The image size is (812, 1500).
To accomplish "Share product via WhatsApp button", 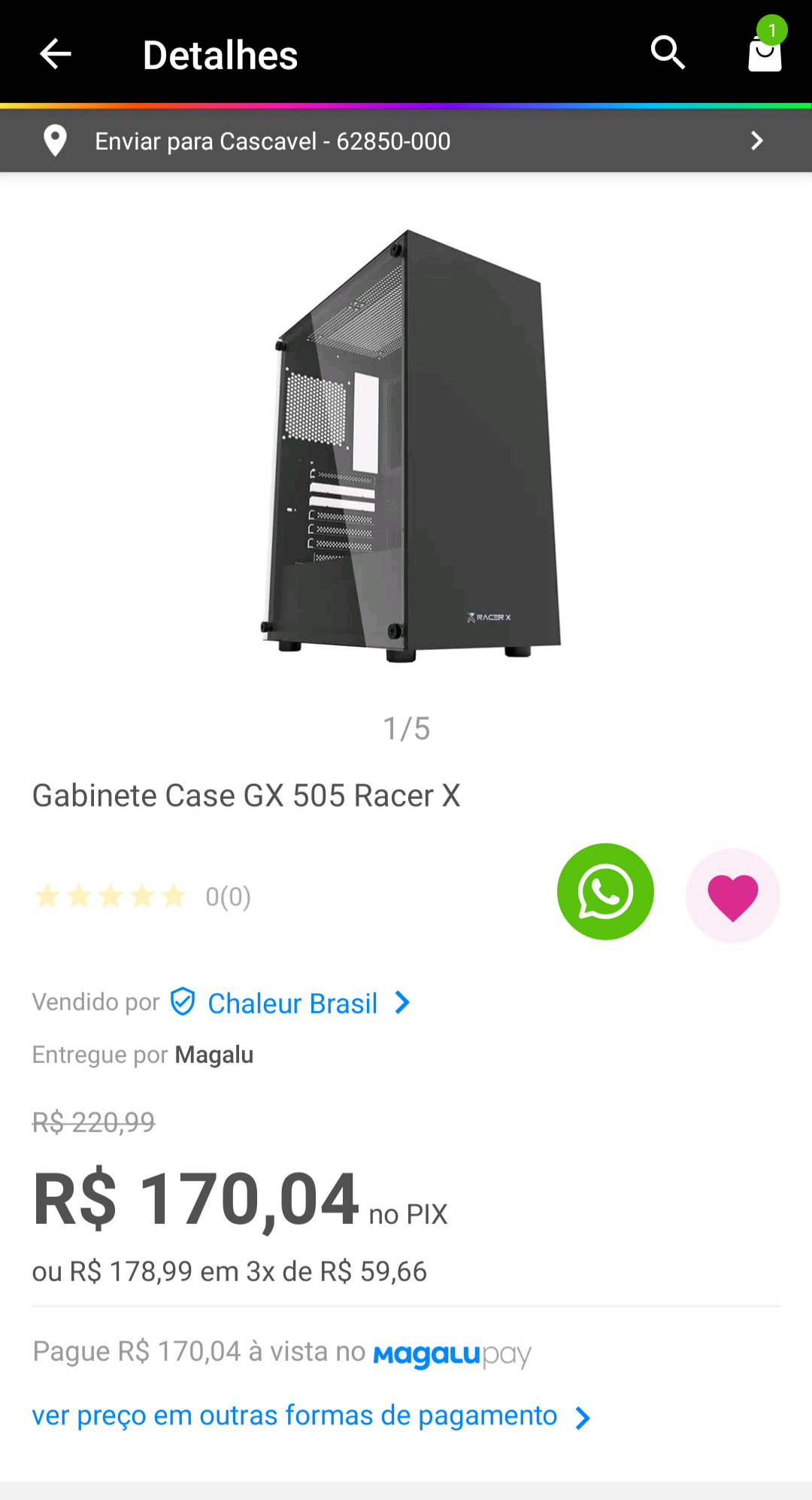I will pyautogui.click(x=605, y=891).
